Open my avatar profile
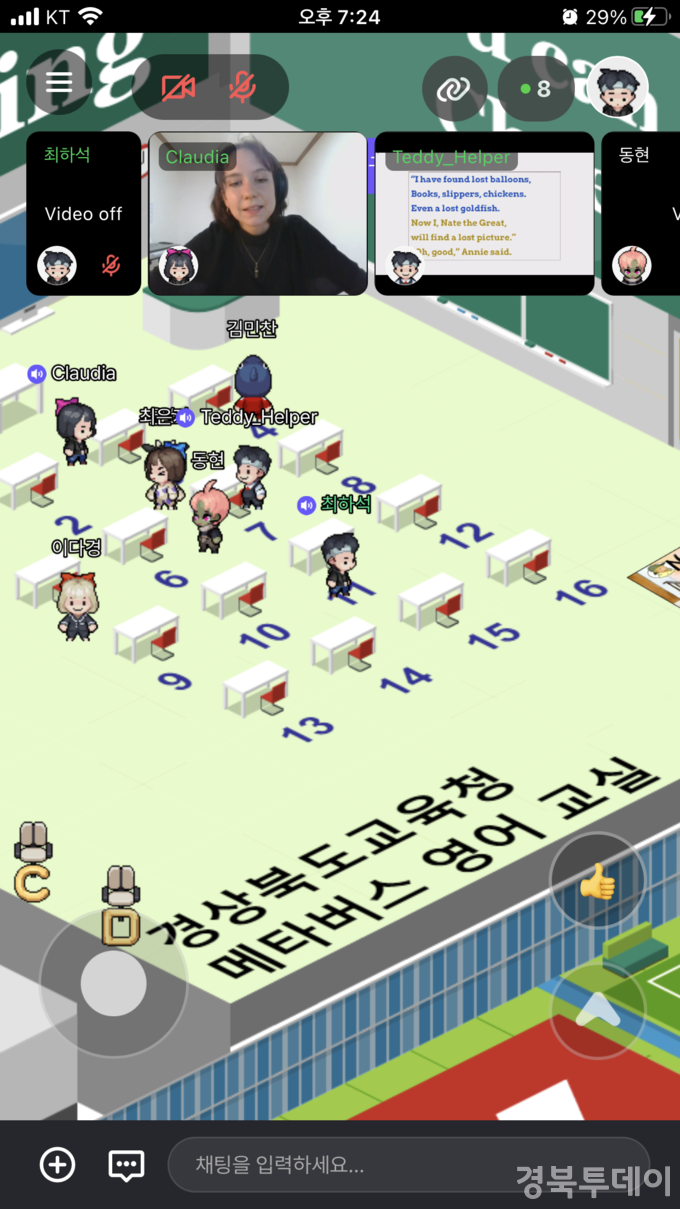The image size is (680, 1209). click(617, 89)
